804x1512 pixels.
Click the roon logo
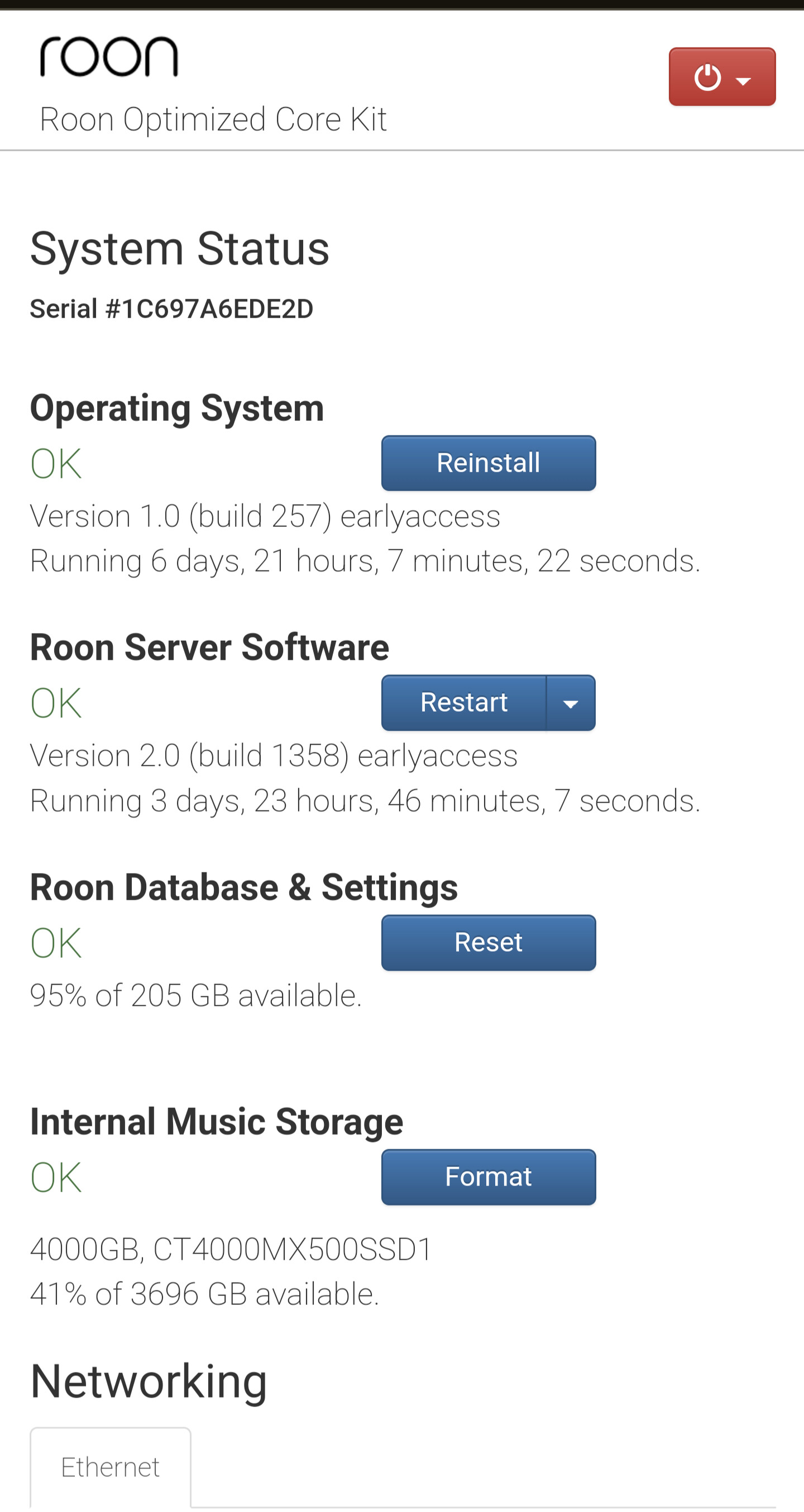tap(108, 56)
